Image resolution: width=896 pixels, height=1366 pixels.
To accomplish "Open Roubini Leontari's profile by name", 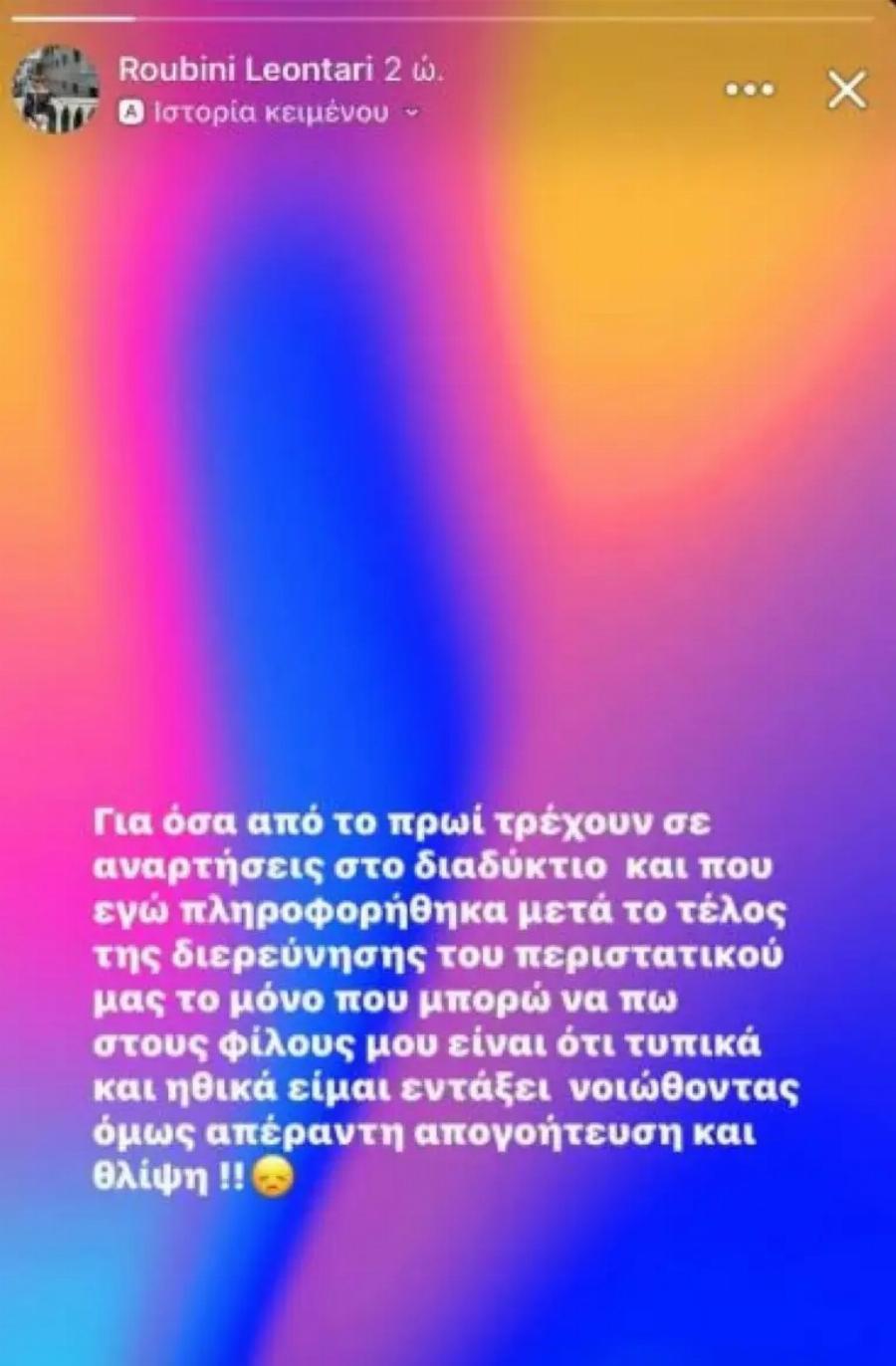I will [249, 70].
